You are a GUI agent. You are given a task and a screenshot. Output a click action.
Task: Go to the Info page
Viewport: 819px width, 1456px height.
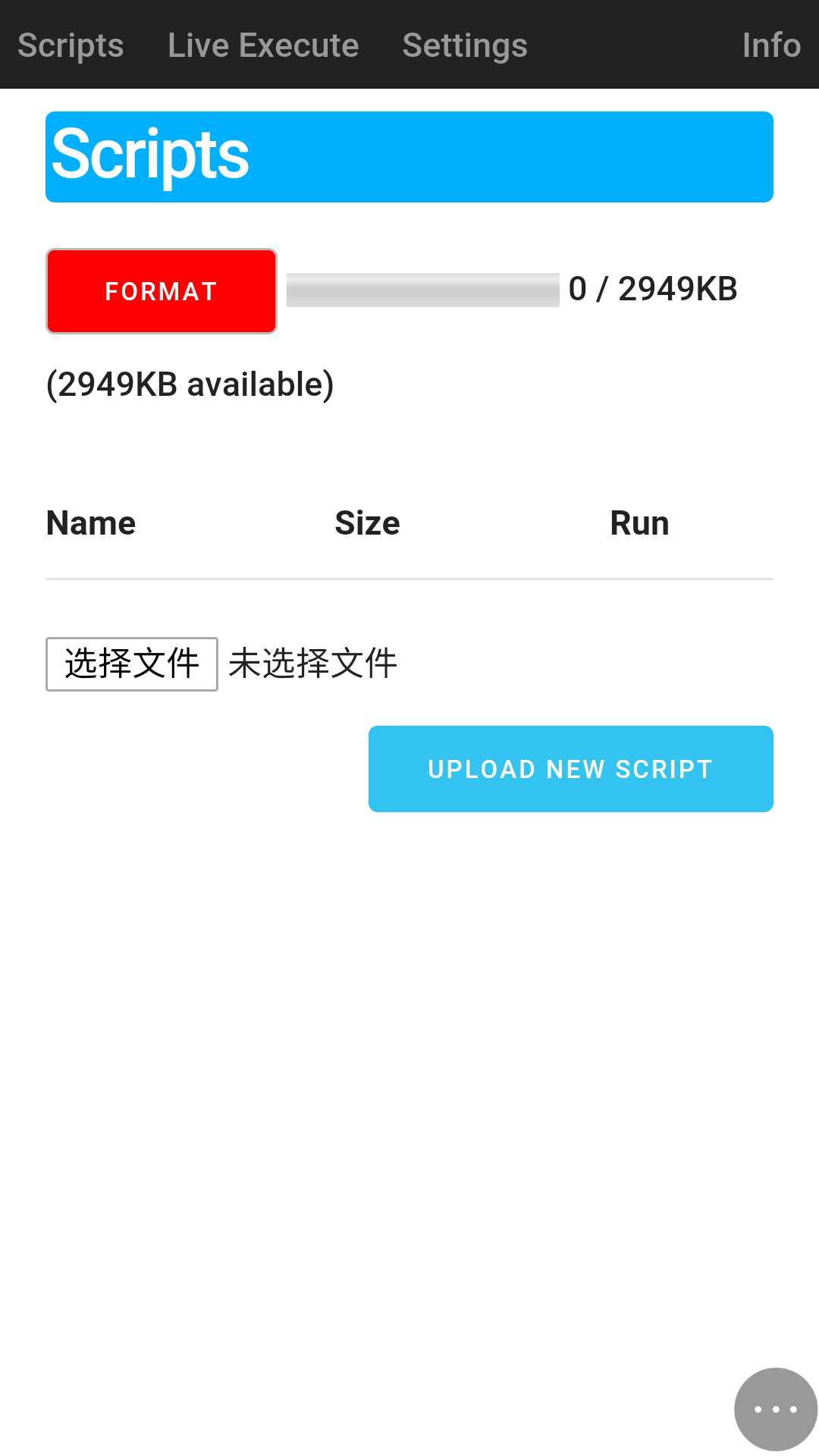click(x=771, y=45)
